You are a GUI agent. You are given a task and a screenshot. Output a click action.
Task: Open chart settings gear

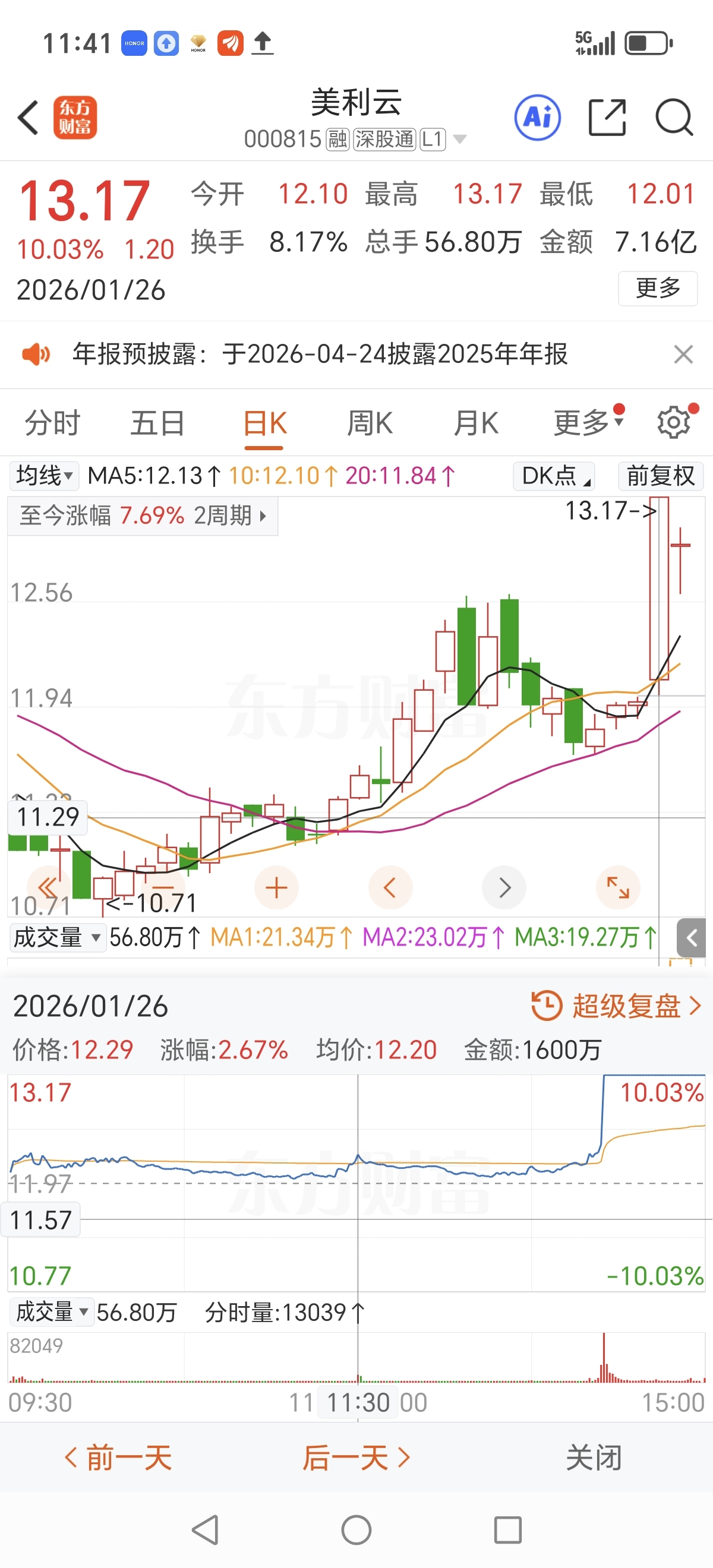(x=673, y=422)
